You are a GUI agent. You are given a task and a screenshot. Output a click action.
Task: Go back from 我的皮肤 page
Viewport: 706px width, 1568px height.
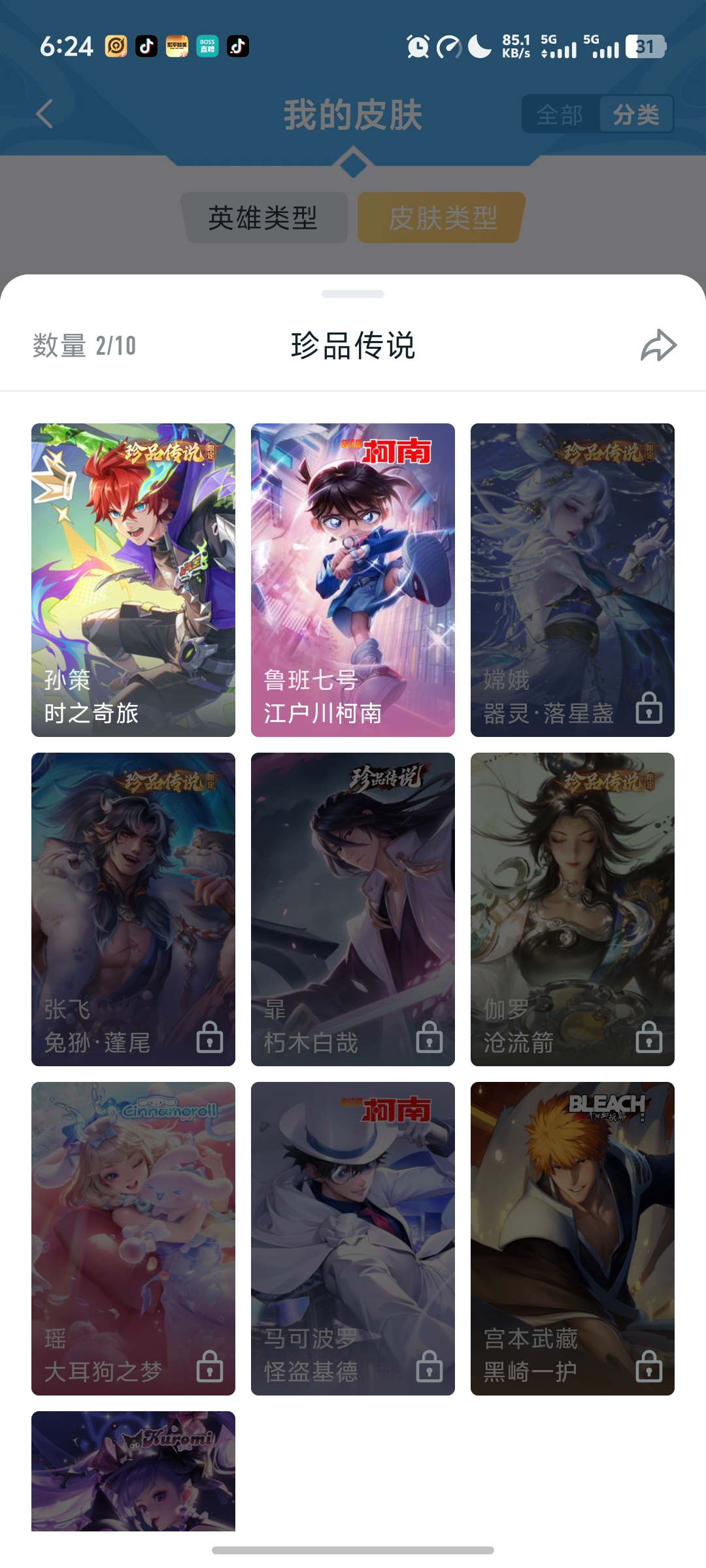[x=44, y=114]
